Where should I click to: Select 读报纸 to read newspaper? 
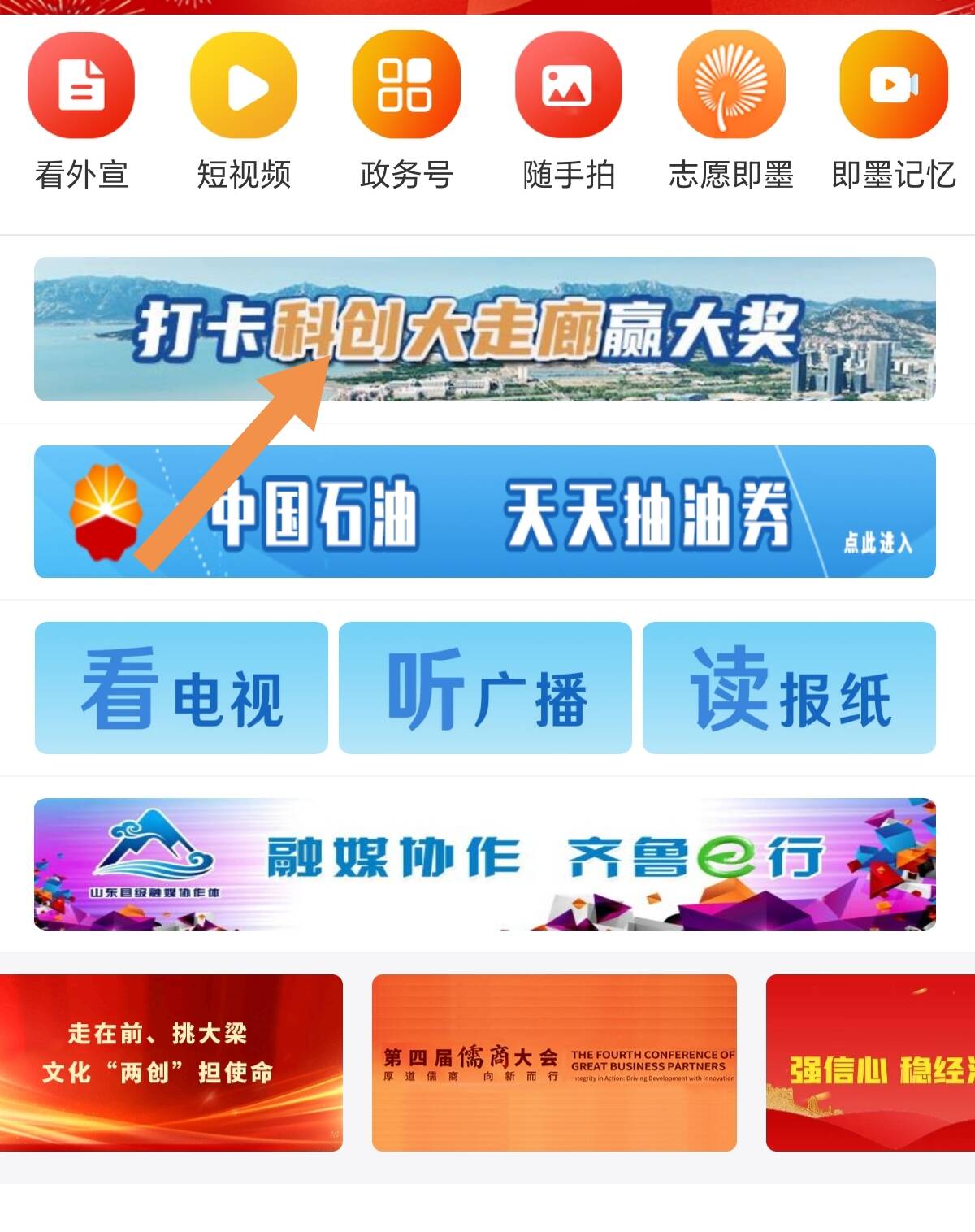point(789,688)
